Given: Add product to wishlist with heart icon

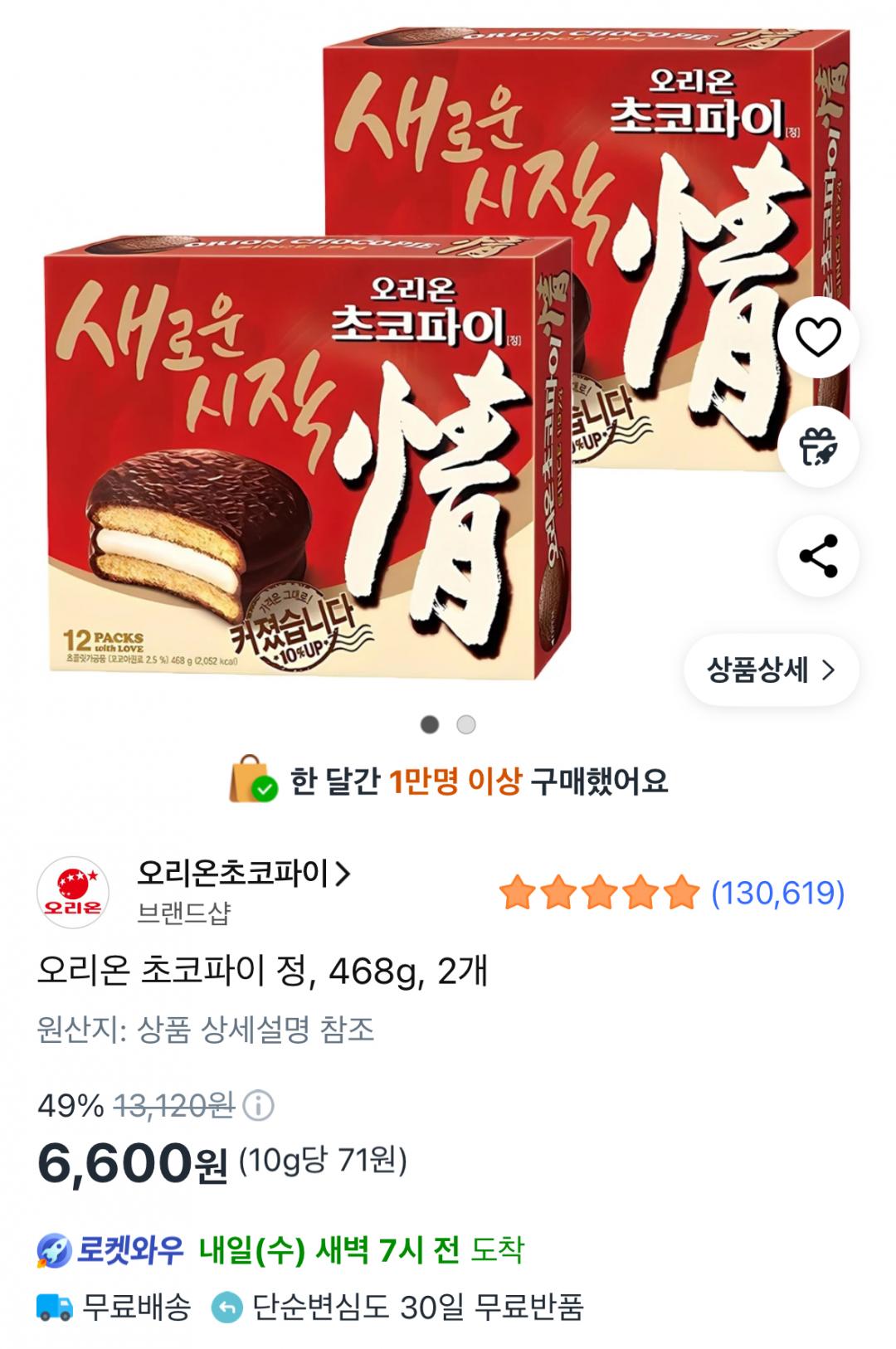Looking at the screenshot, I should [x=818, y=337].
